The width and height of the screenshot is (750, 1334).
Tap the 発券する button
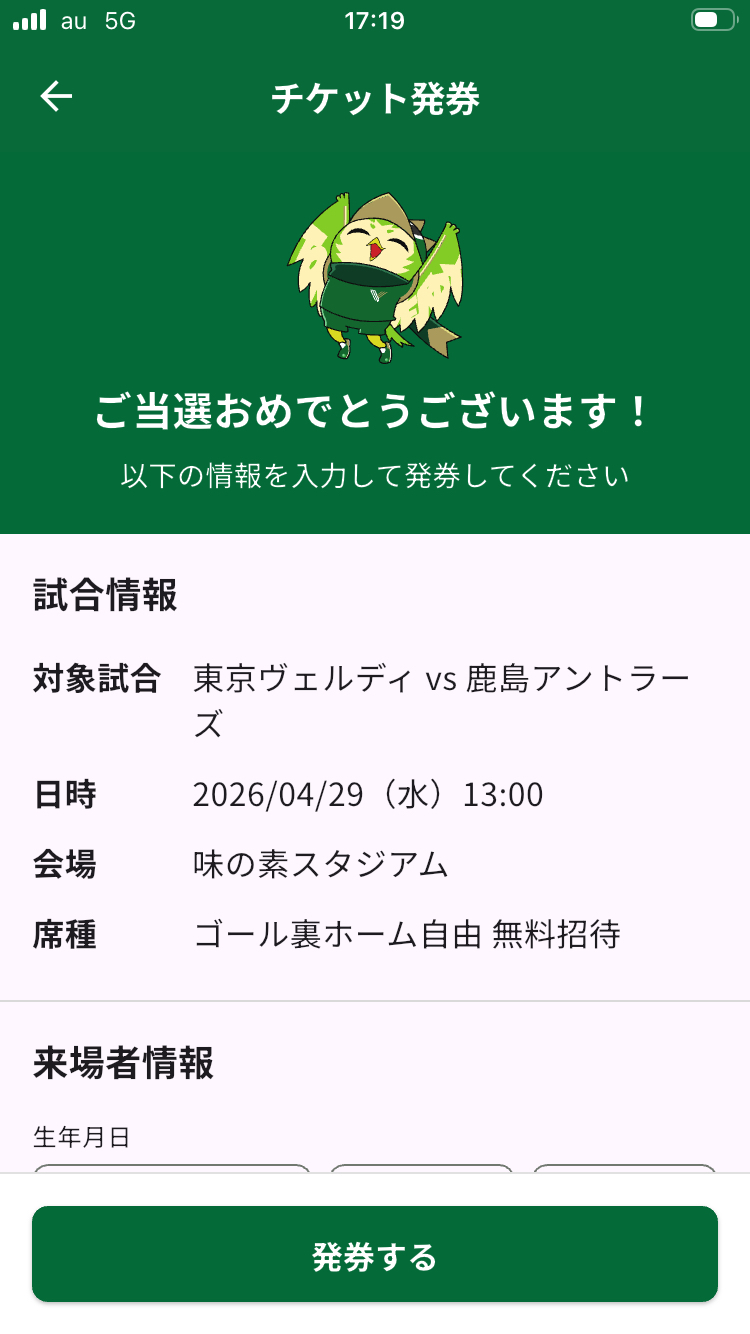click(x=375, y=1254)
